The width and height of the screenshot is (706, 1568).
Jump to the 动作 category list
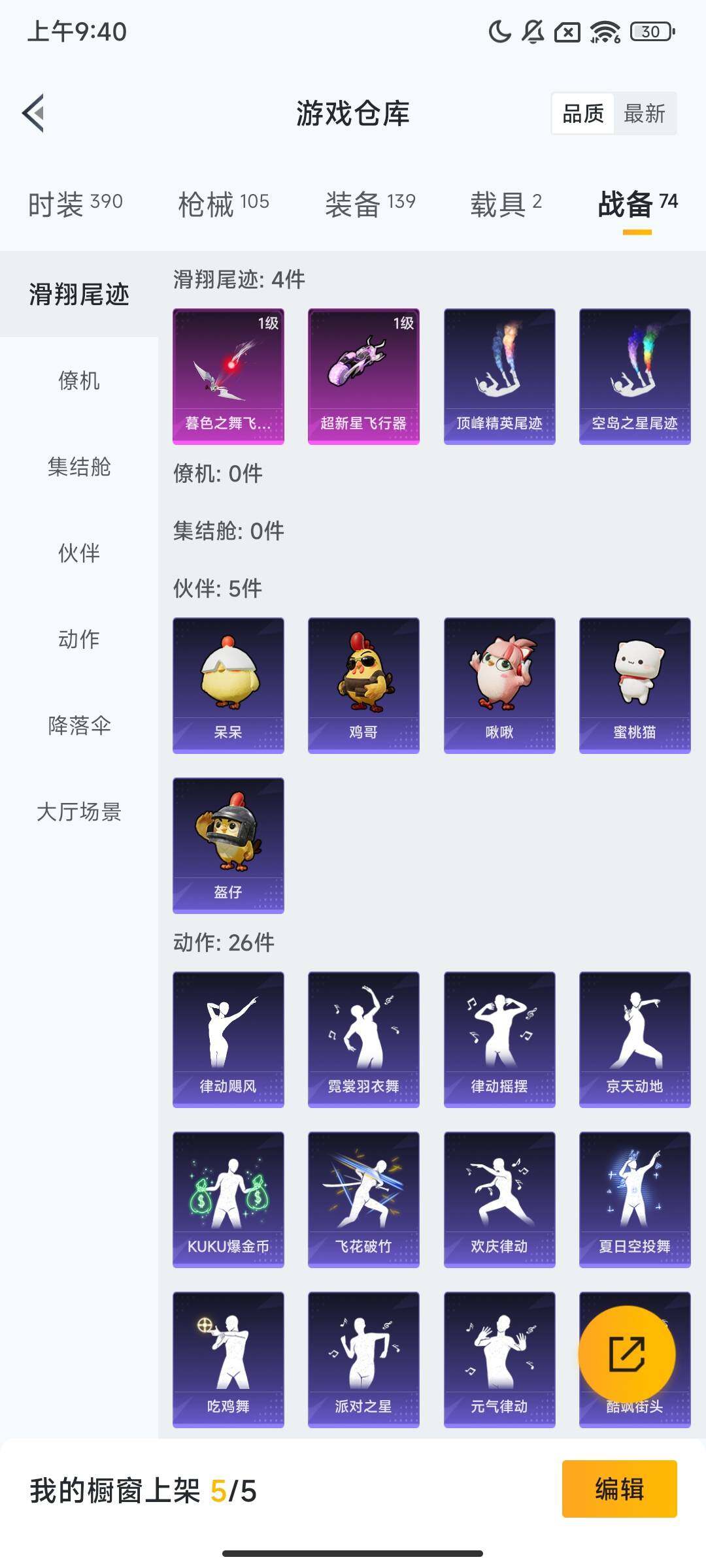[76, 640]
